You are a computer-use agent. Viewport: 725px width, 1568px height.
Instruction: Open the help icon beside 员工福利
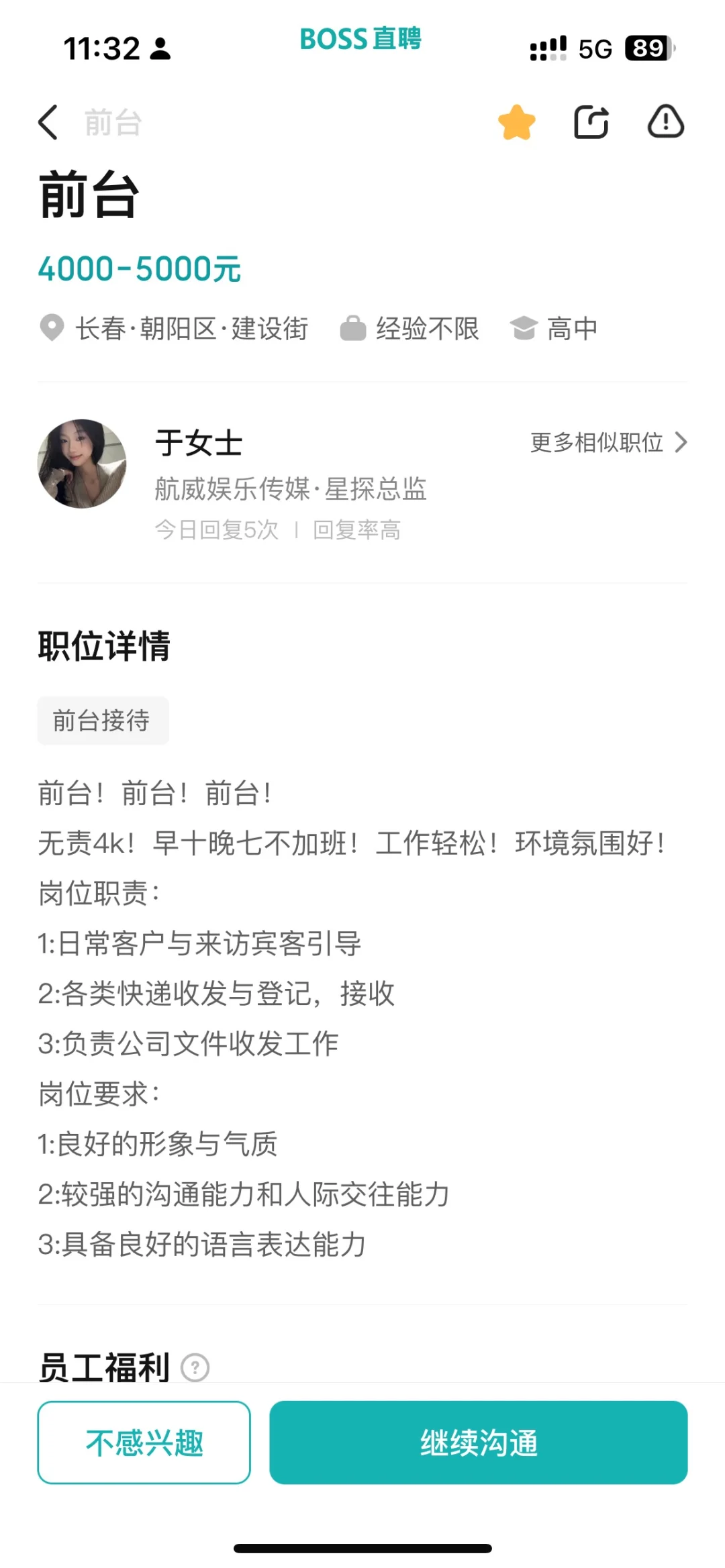(195, 1367)
